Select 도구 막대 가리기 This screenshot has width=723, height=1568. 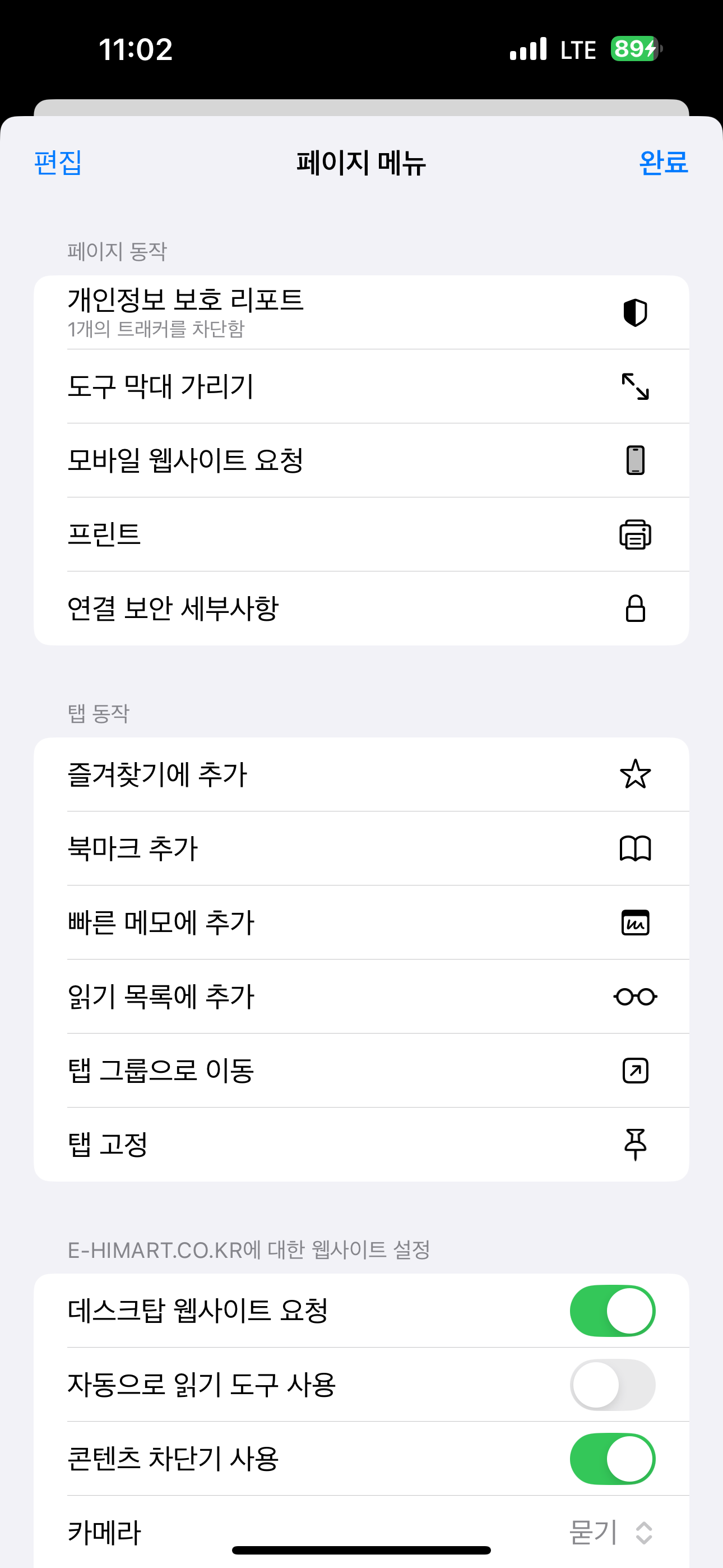point(361,386)
